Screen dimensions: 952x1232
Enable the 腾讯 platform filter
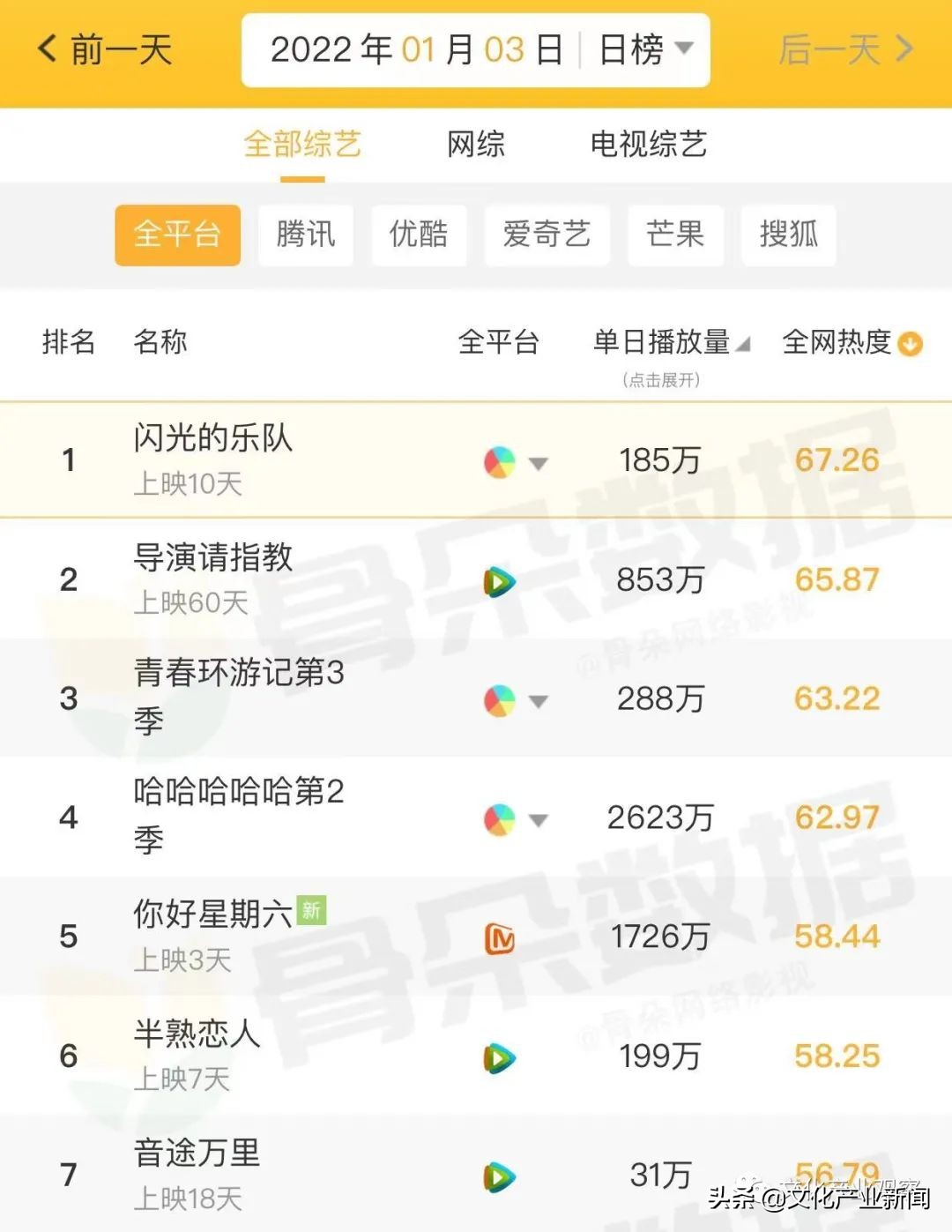pyautogui.click(x=304, y=235)
